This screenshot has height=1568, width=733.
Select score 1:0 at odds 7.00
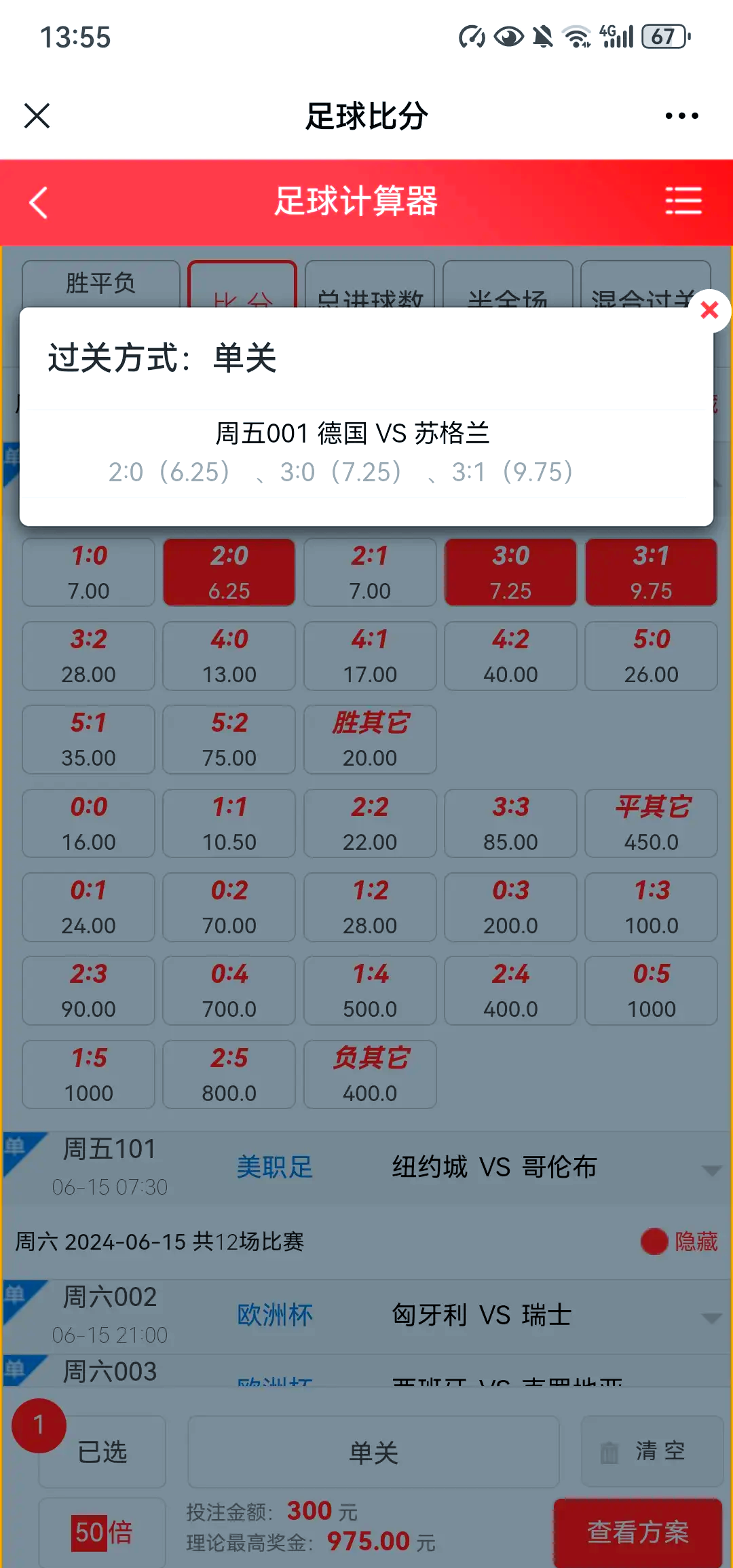pos(89,572)
